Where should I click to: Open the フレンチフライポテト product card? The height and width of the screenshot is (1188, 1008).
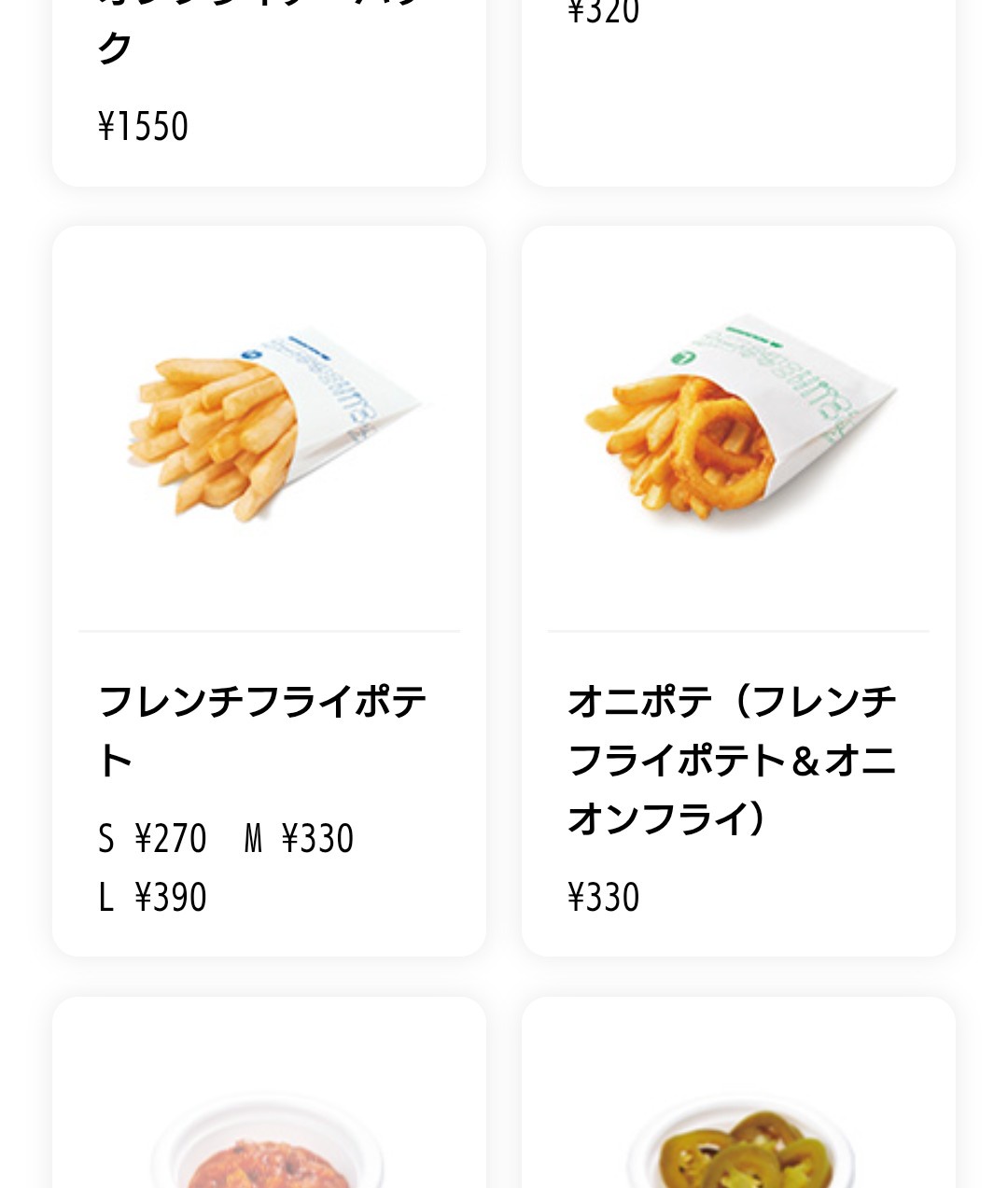pos(269,590)
